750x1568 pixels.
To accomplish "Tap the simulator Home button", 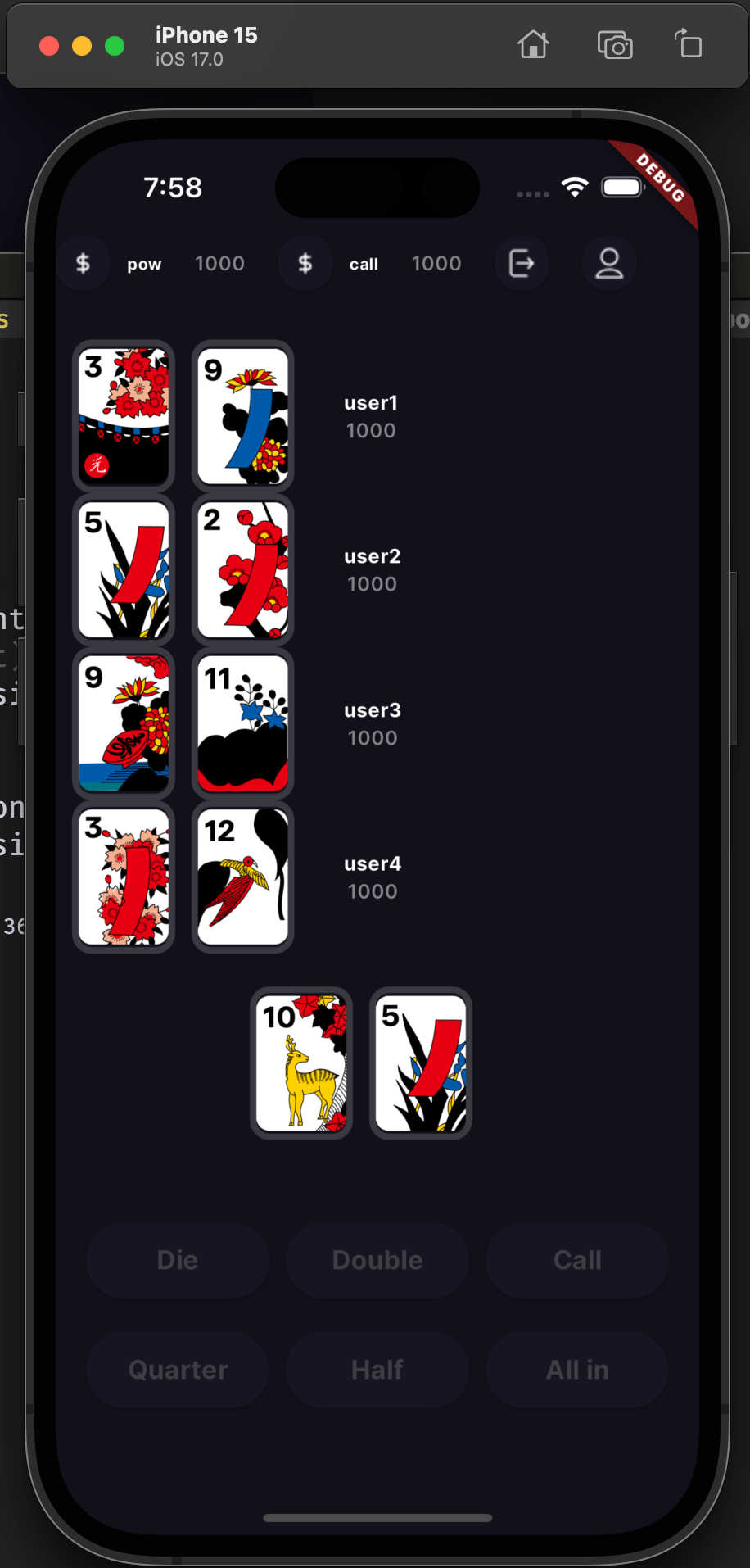I will [x=533, y=45].
